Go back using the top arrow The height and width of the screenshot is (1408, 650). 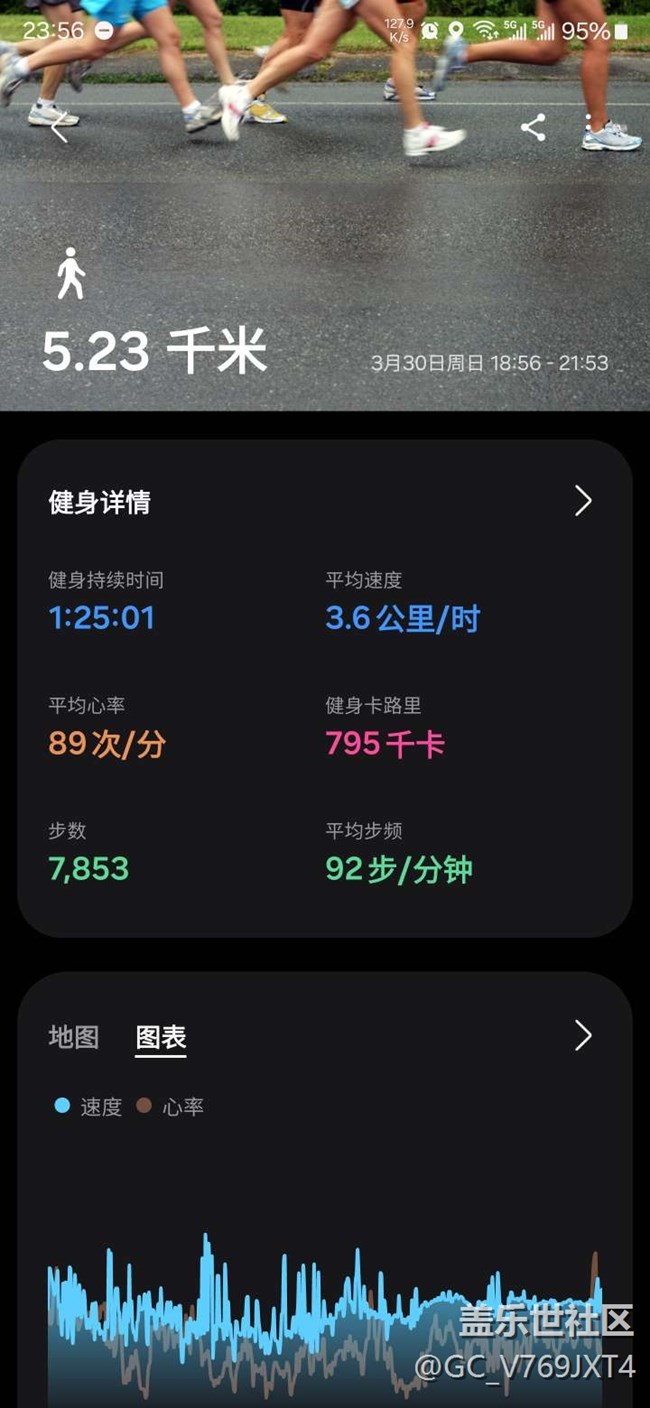click(x=60, y=128)
